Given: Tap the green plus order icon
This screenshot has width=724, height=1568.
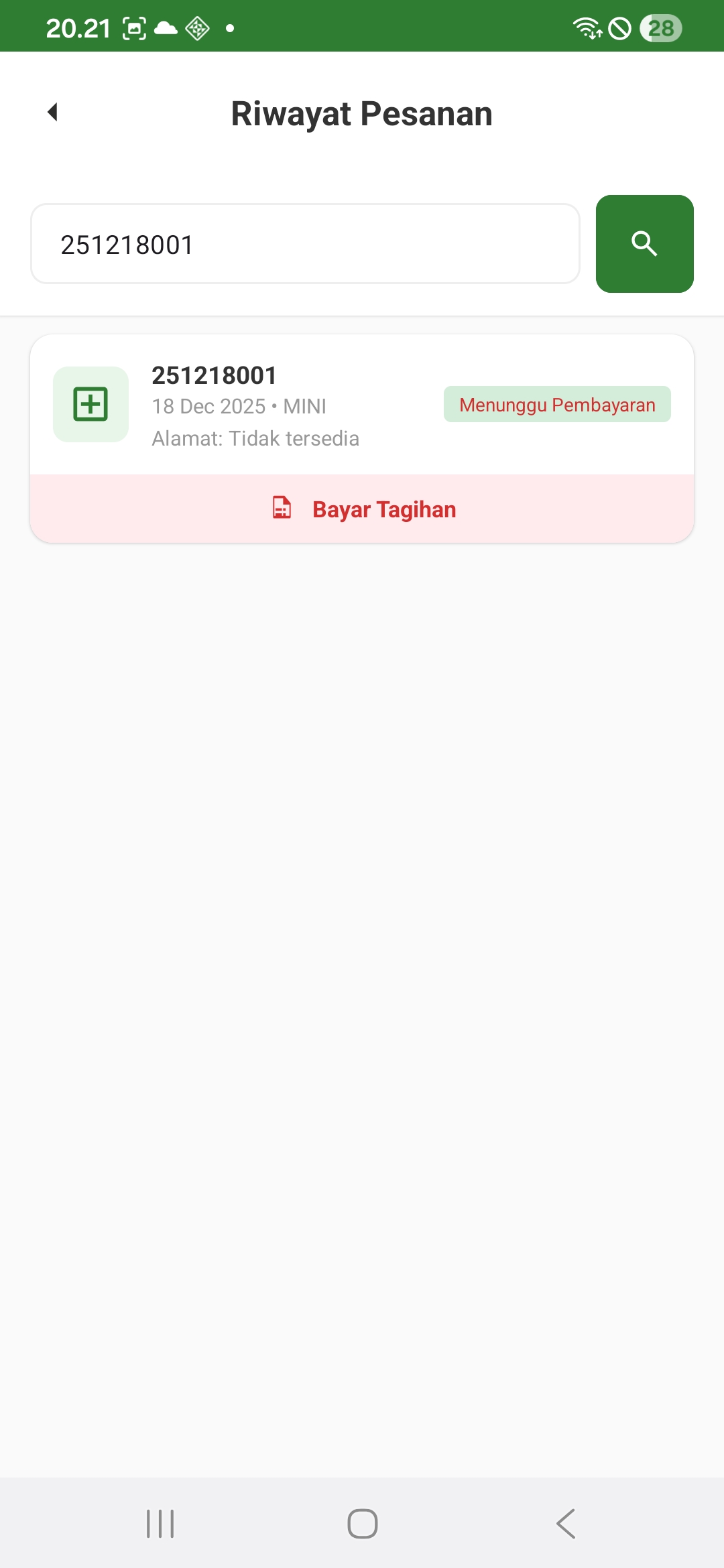Looking at the screenshot, I should [x=90, y=404].
